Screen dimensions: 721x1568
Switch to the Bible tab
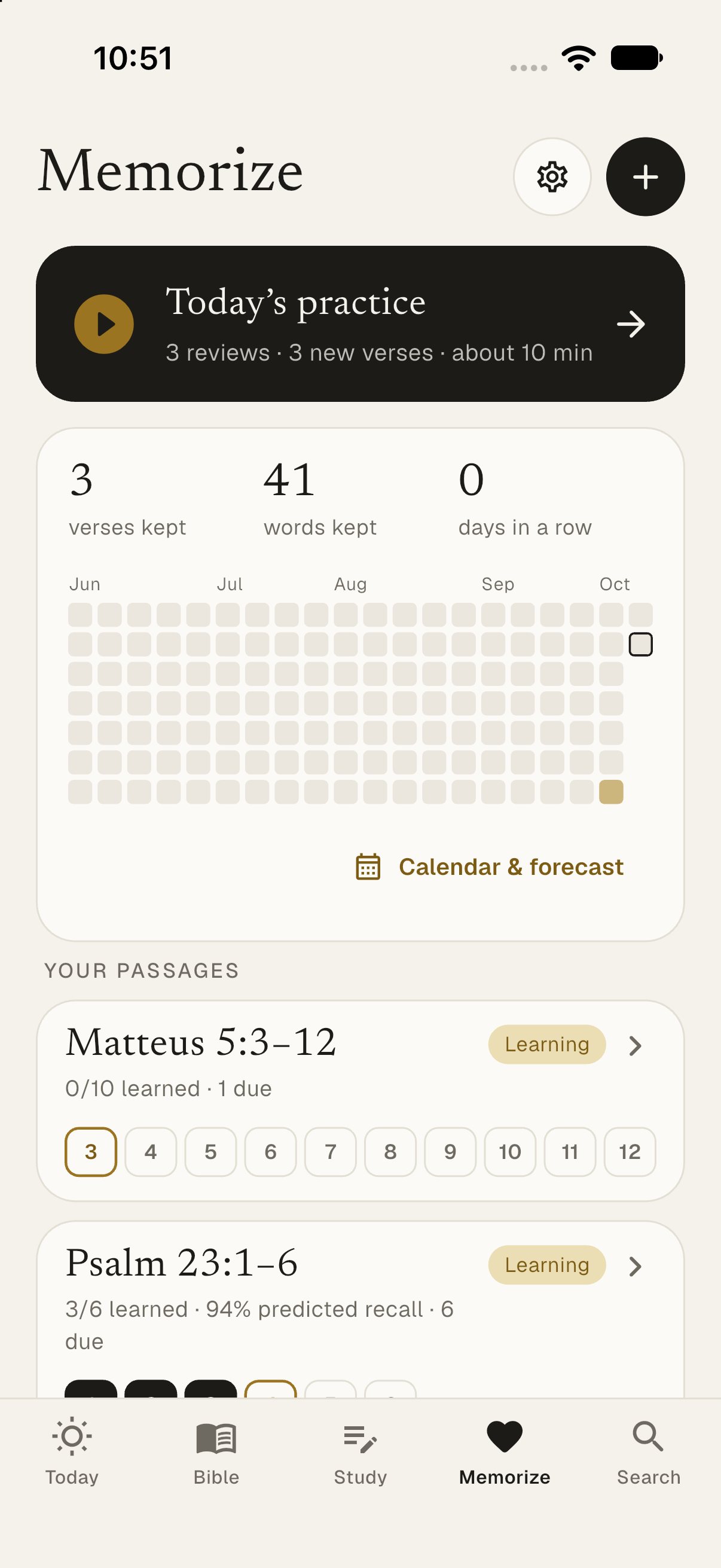216,1452
